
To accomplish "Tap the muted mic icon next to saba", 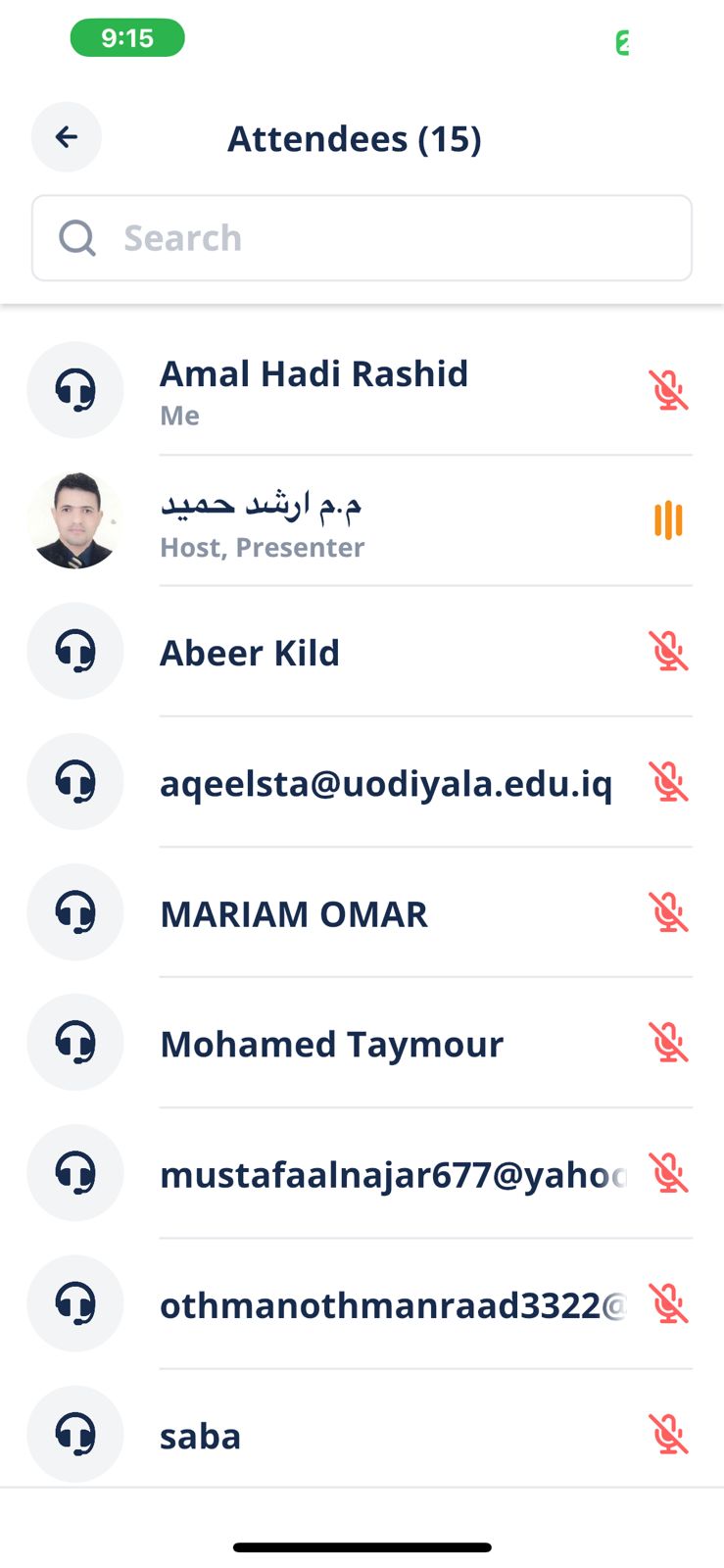I will [668, 1433].
